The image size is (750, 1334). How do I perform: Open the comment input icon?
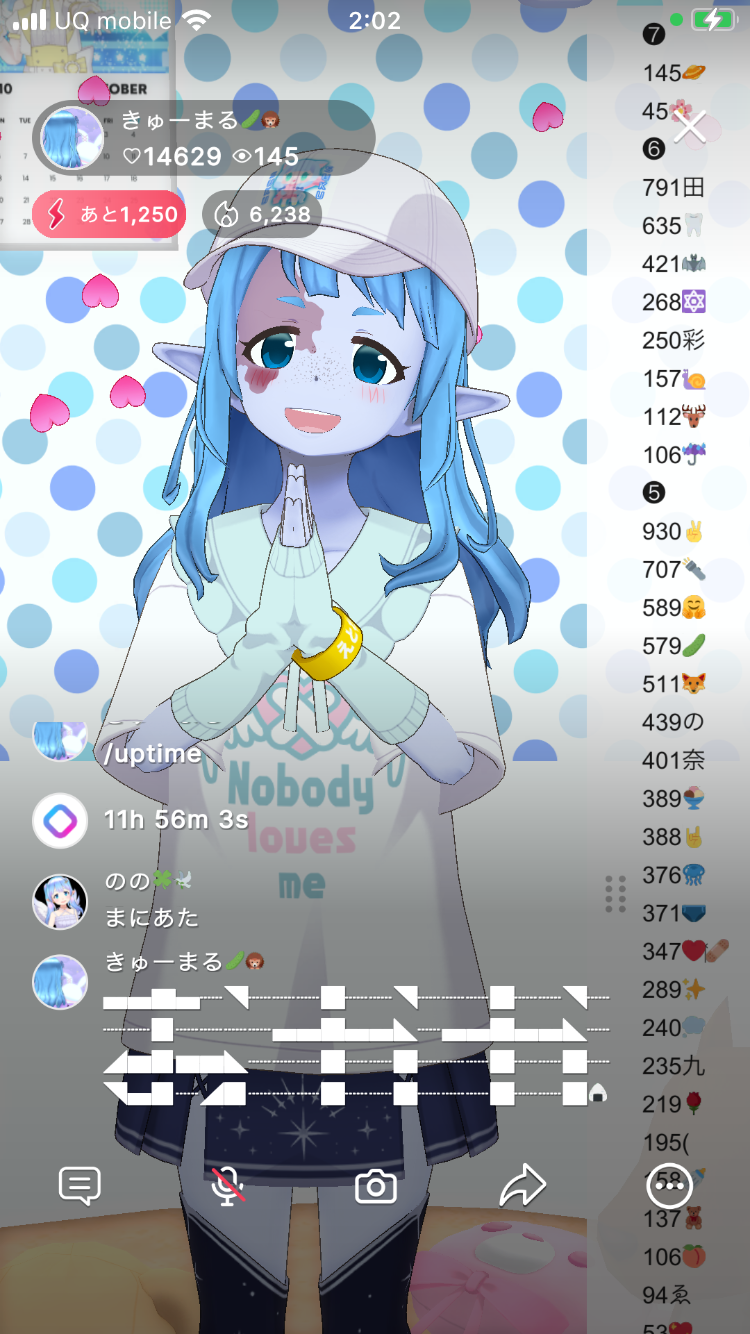click(x=79, y=1187)
